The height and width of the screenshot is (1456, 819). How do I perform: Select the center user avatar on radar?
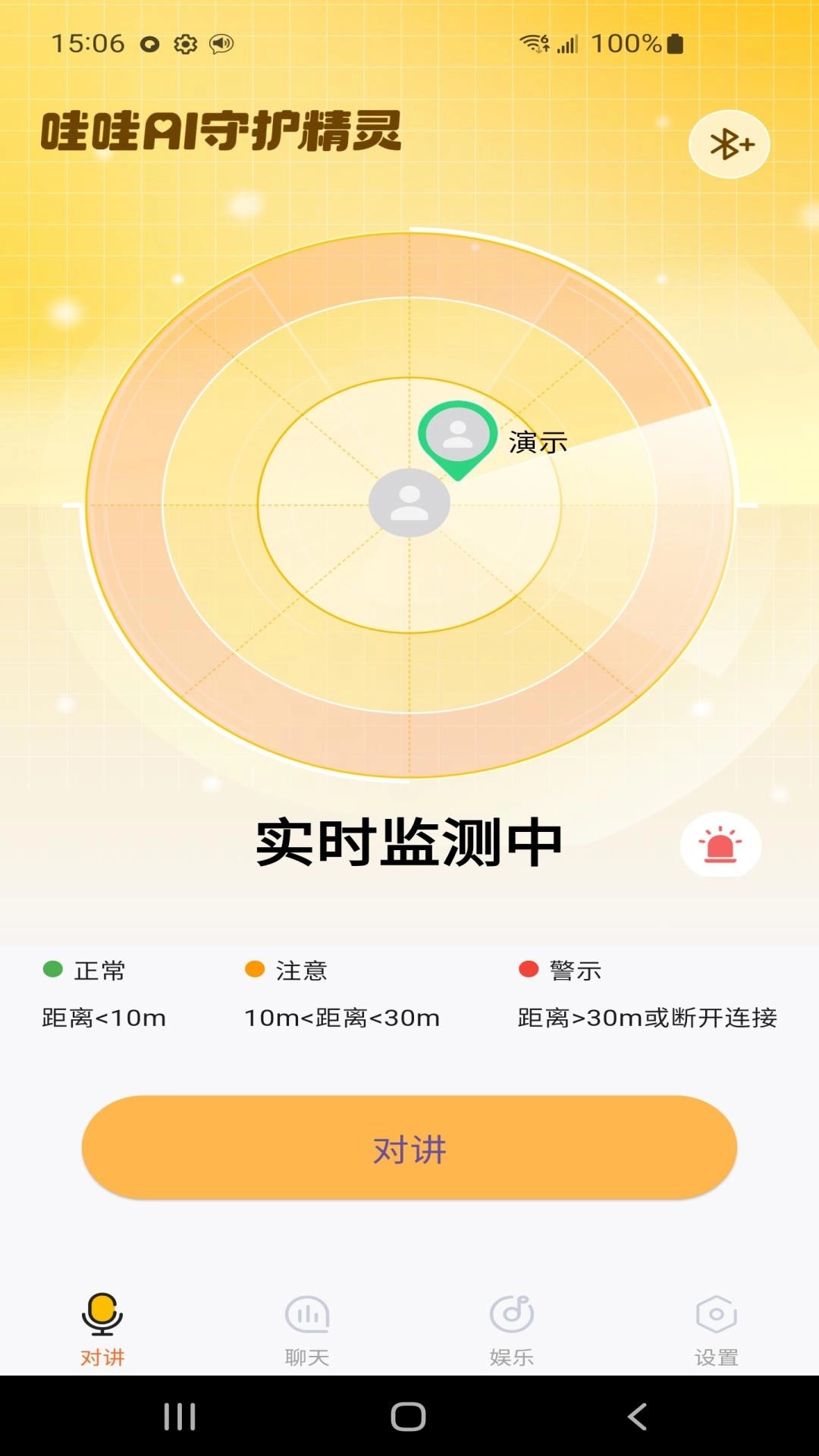tap(409, 503)
